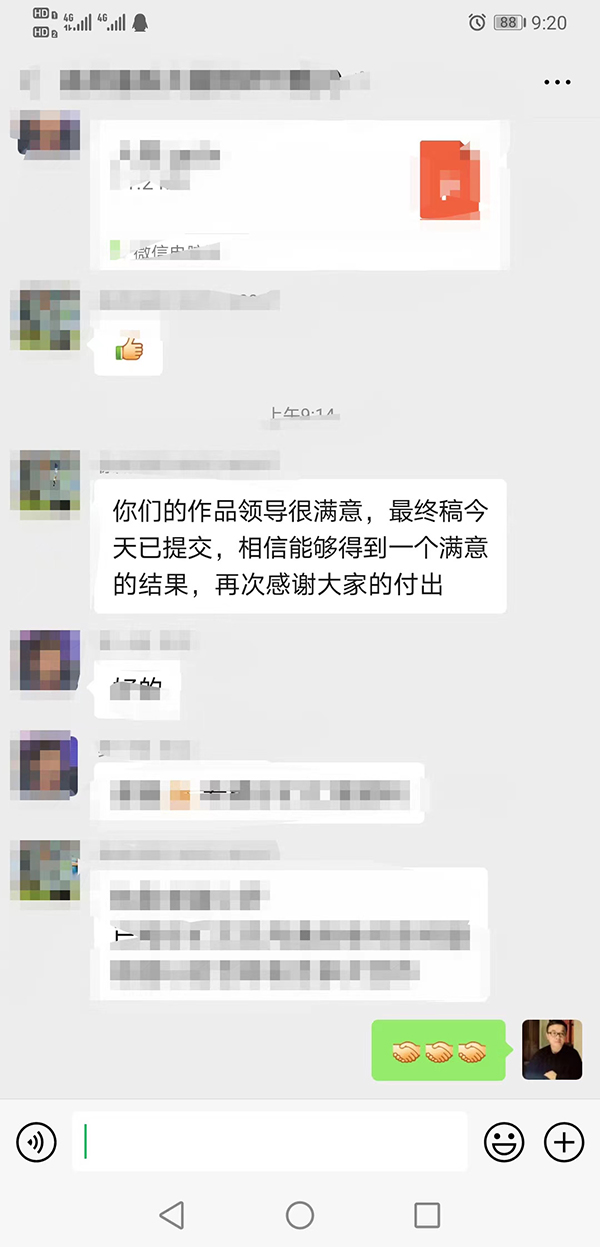
Task: Tap the green handshake emoji message bubble
Action: [438, 1050]
